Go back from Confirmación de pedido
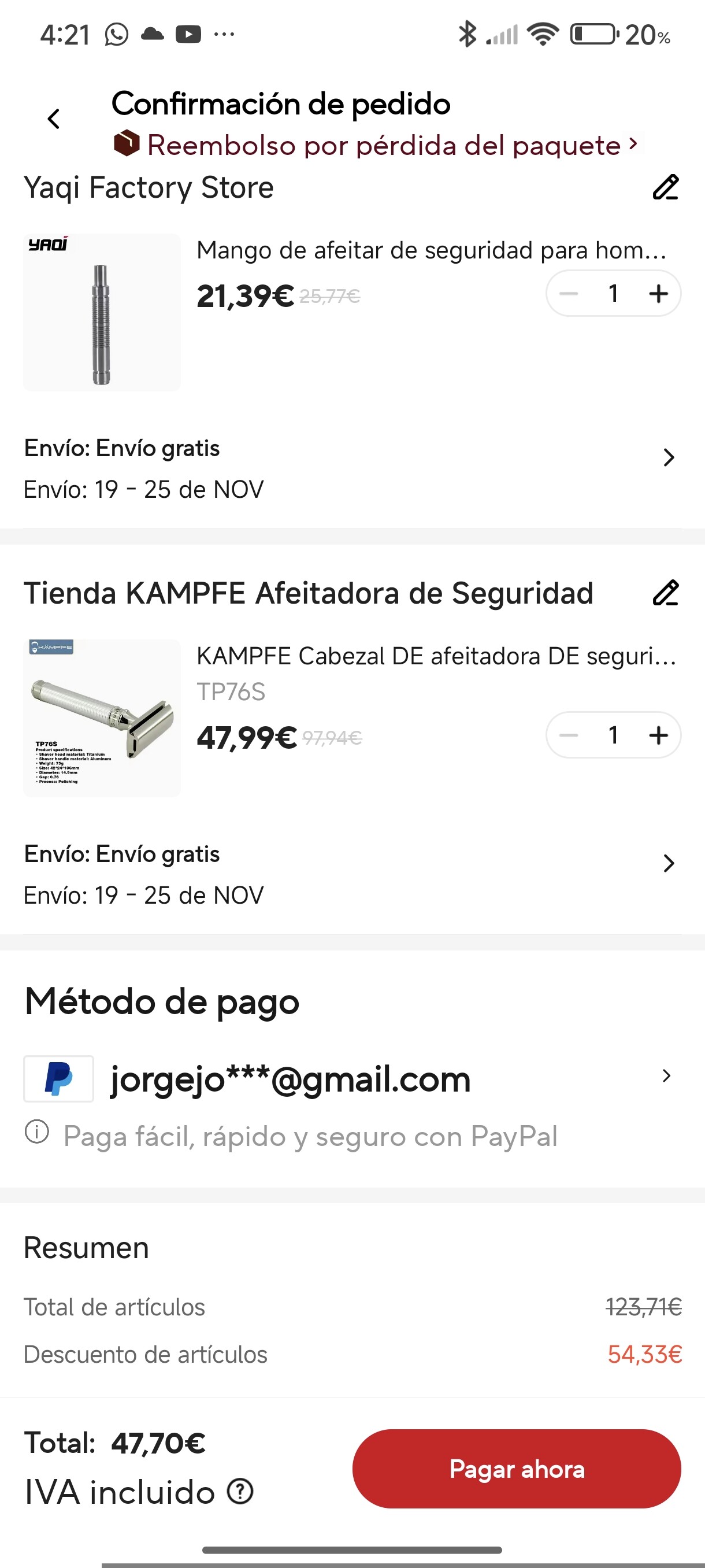 click(54, 119)
